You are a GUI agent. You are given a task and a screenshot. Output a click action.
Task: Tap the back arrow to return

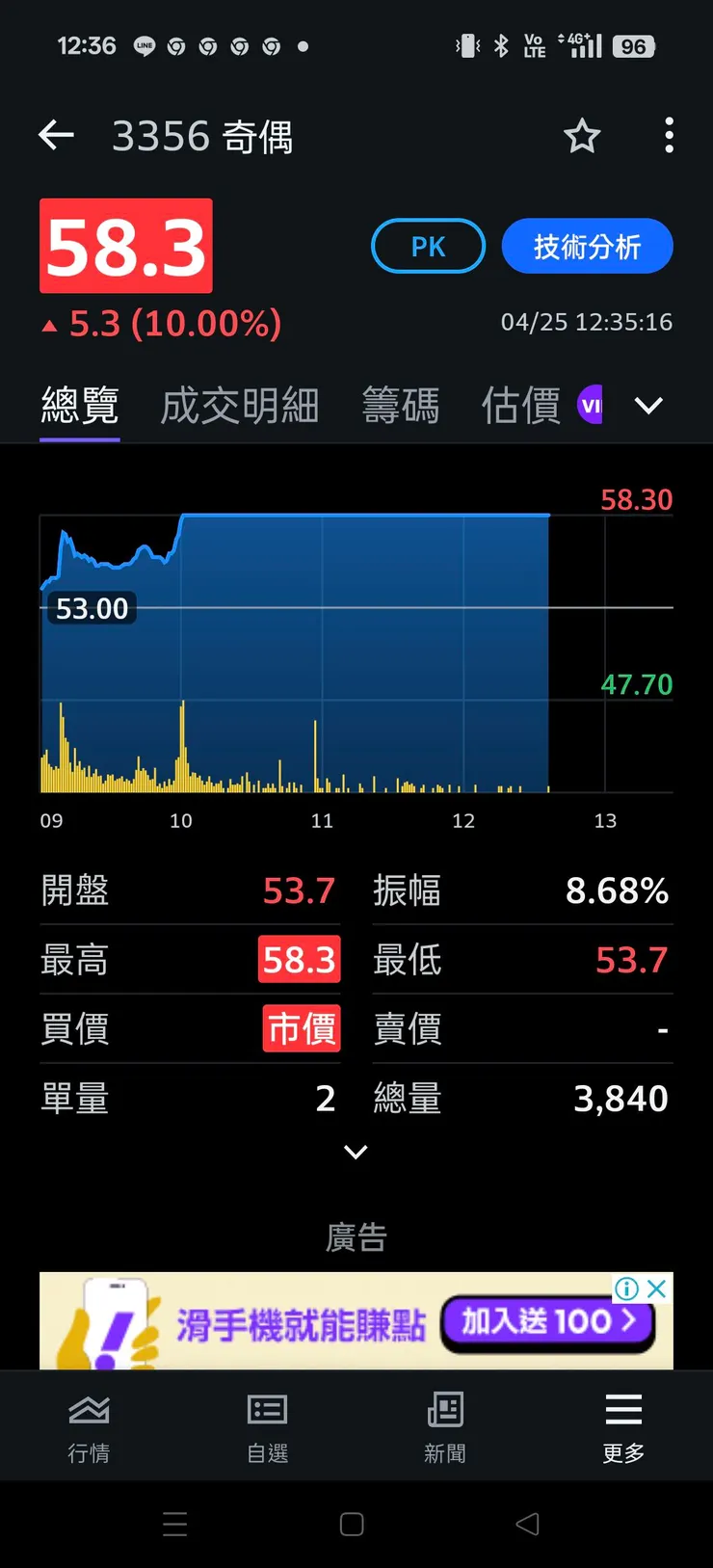coord(56,136)
